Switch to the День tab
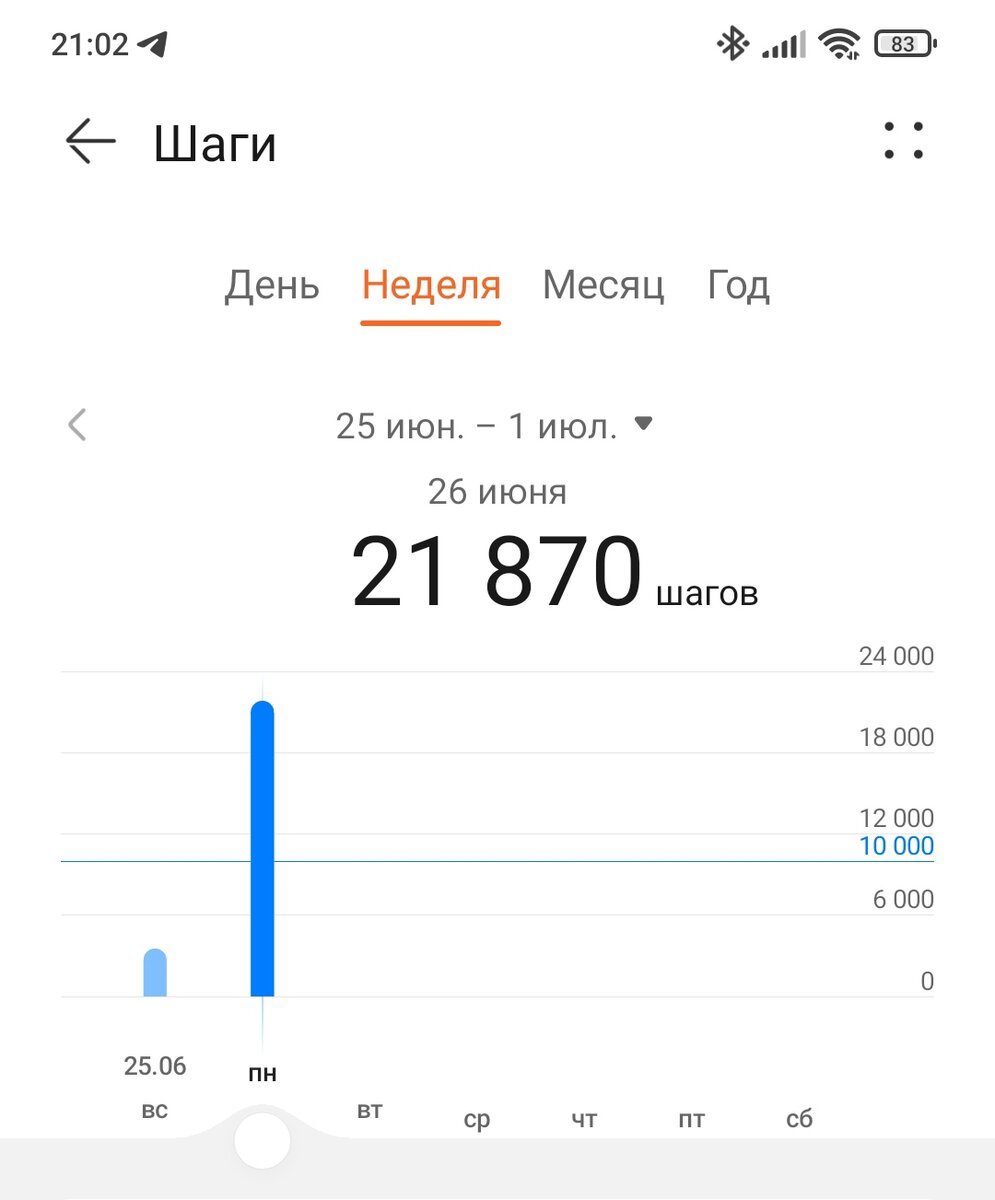 270,286
